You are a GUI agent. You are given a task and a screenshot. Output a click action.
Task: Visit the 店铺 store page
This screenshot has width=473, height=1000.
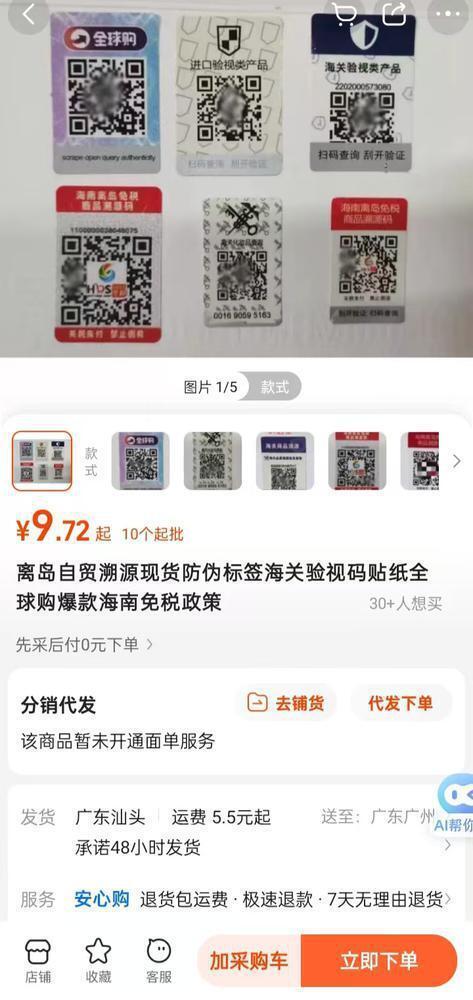[38, 961]
